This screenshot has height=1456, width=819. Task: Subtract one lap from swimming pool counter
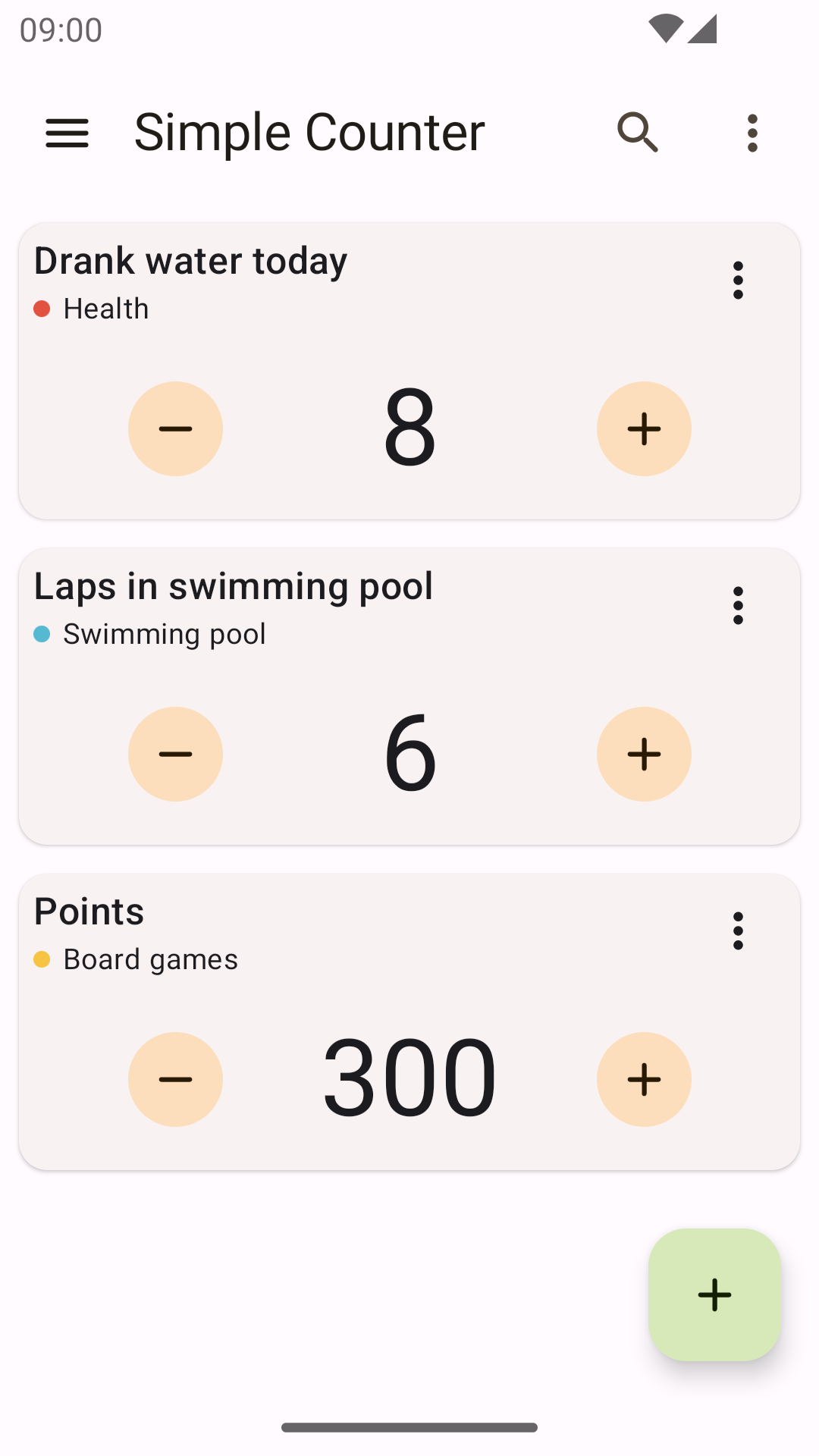pos(175,754)
